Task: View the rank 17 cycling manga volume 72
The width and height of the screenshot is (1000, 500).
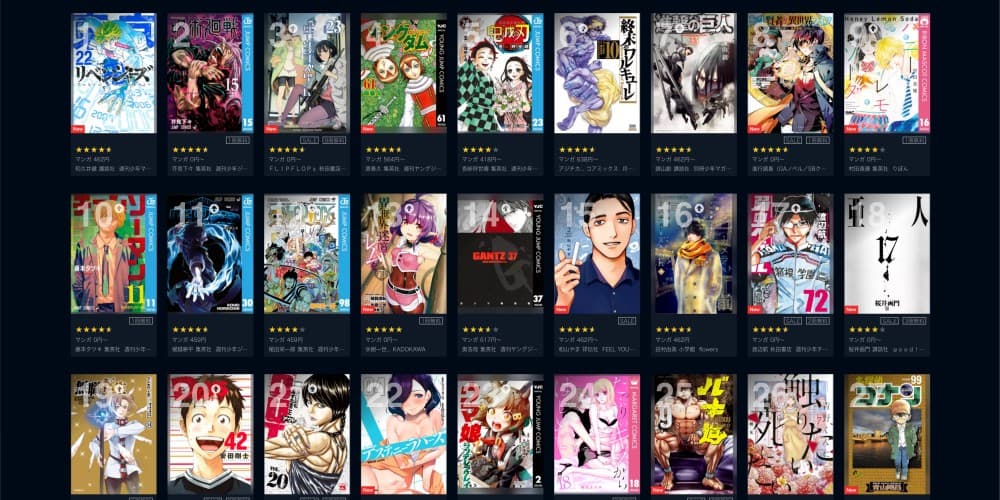Action: tap(790, 254)
